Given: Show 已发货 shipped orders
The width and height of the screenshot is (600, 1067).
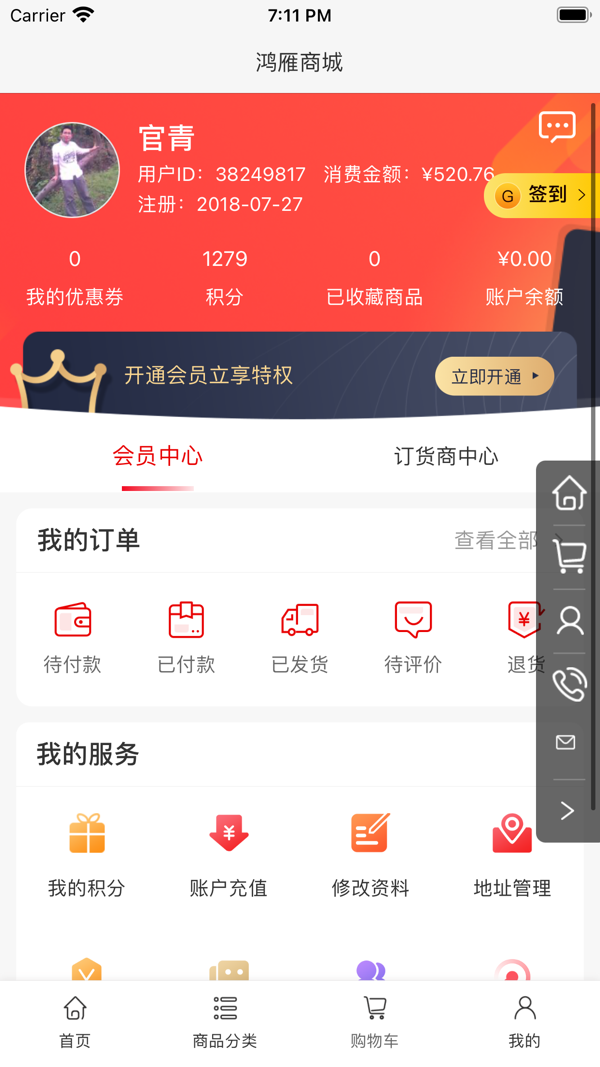Looking at the screenshot, I should (300, 636).
